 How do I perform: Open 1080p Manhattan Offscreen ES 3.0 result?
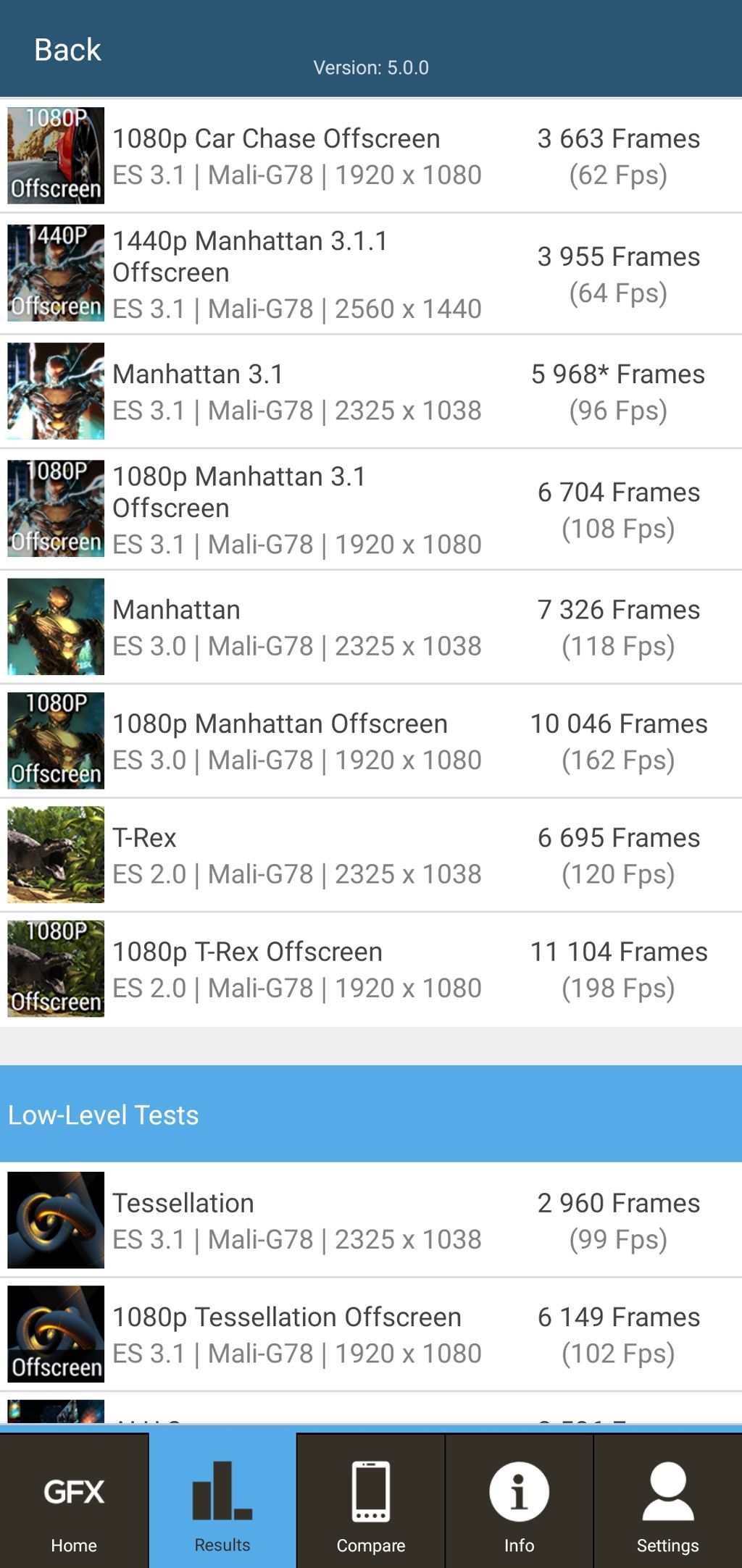370,742
